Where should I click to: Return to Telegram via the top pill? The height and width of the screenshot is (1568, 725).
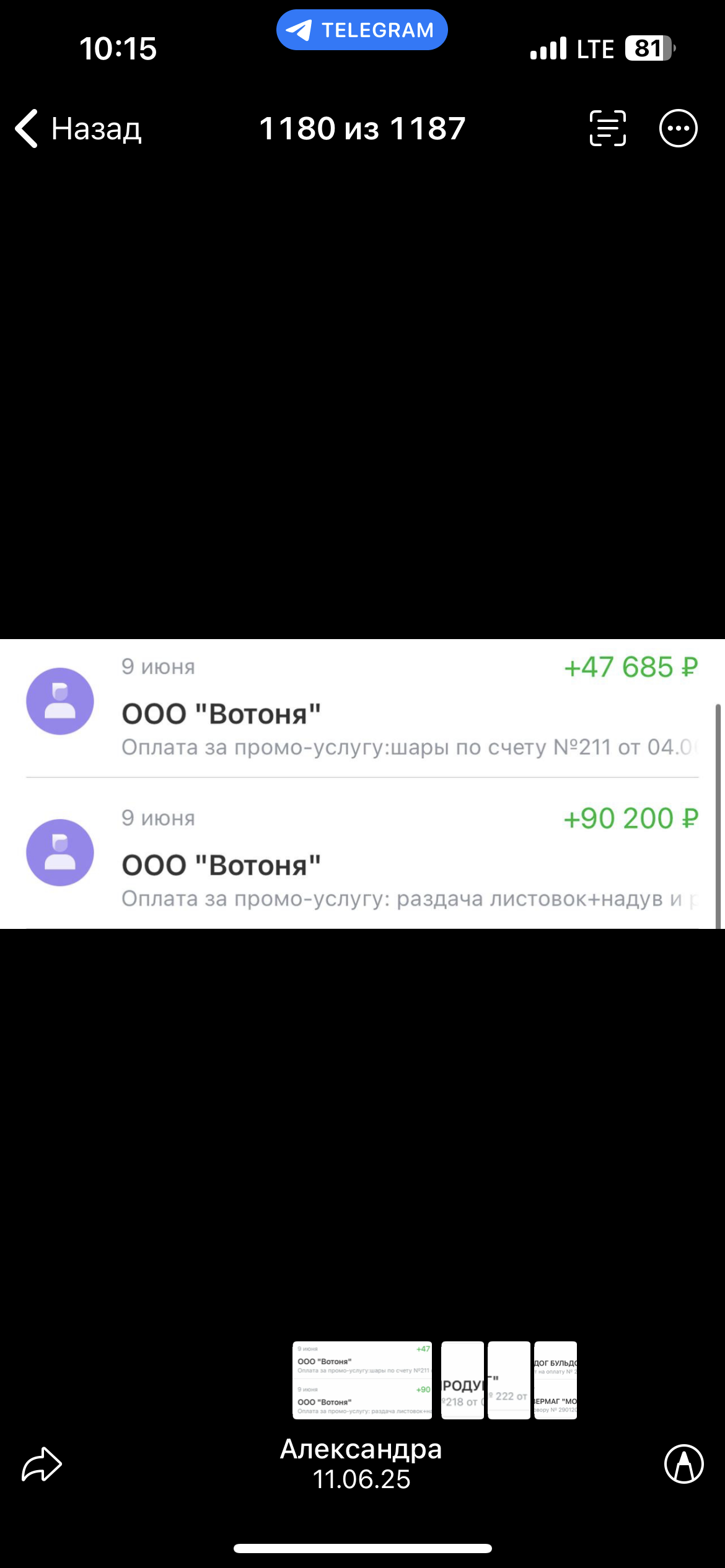pyautogui.click(x=362, y=30)
